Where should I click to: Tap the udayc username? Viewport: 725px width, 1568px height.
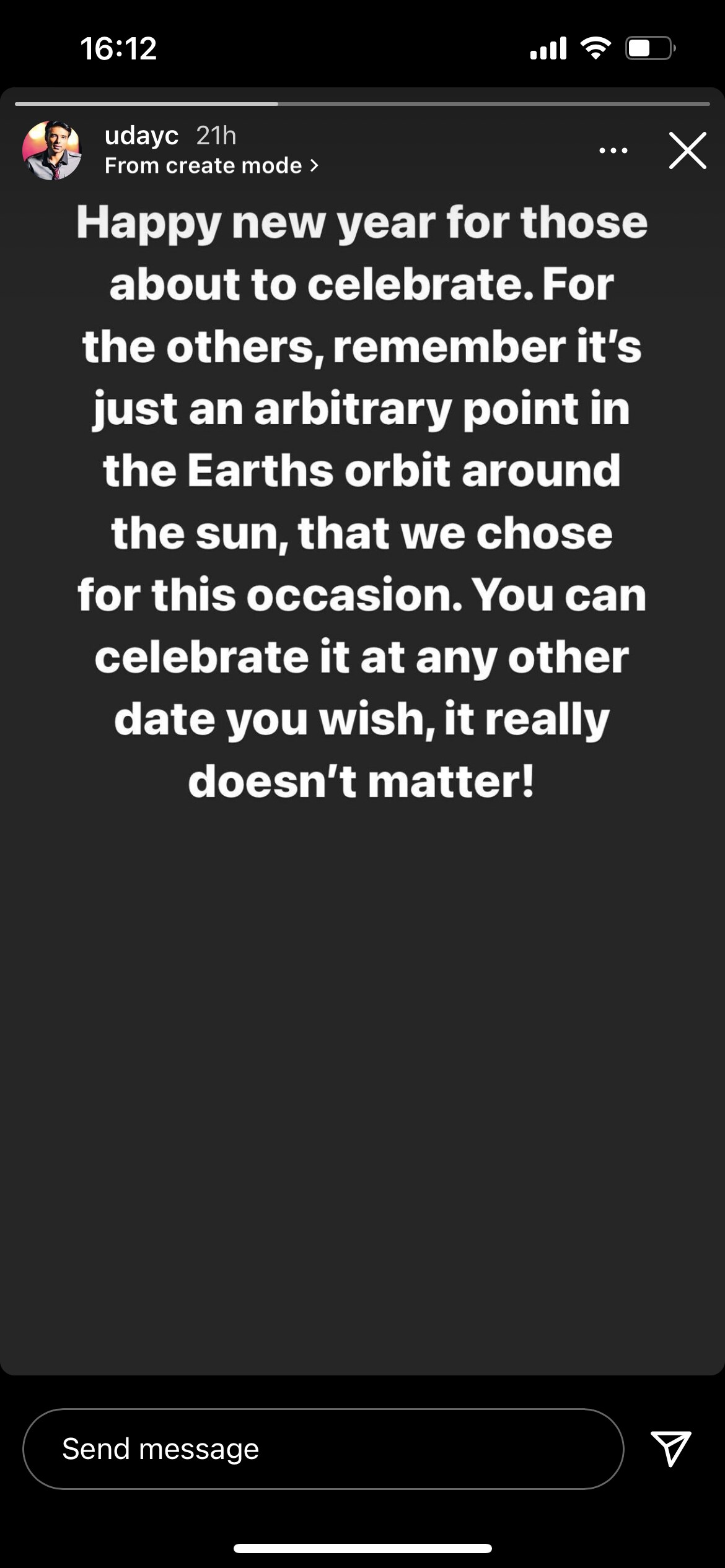[x=141, y=136]
